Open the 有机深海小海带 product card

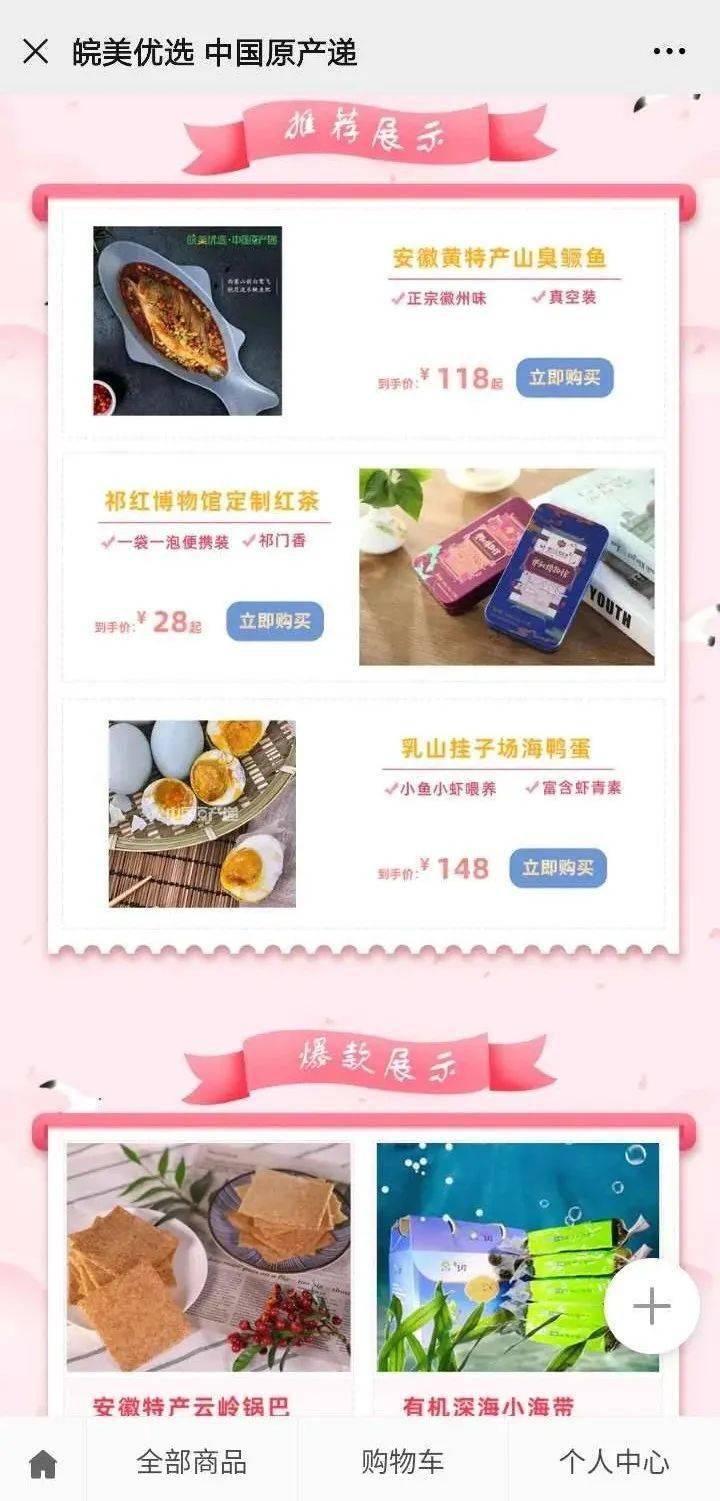tap(518, 1278)
